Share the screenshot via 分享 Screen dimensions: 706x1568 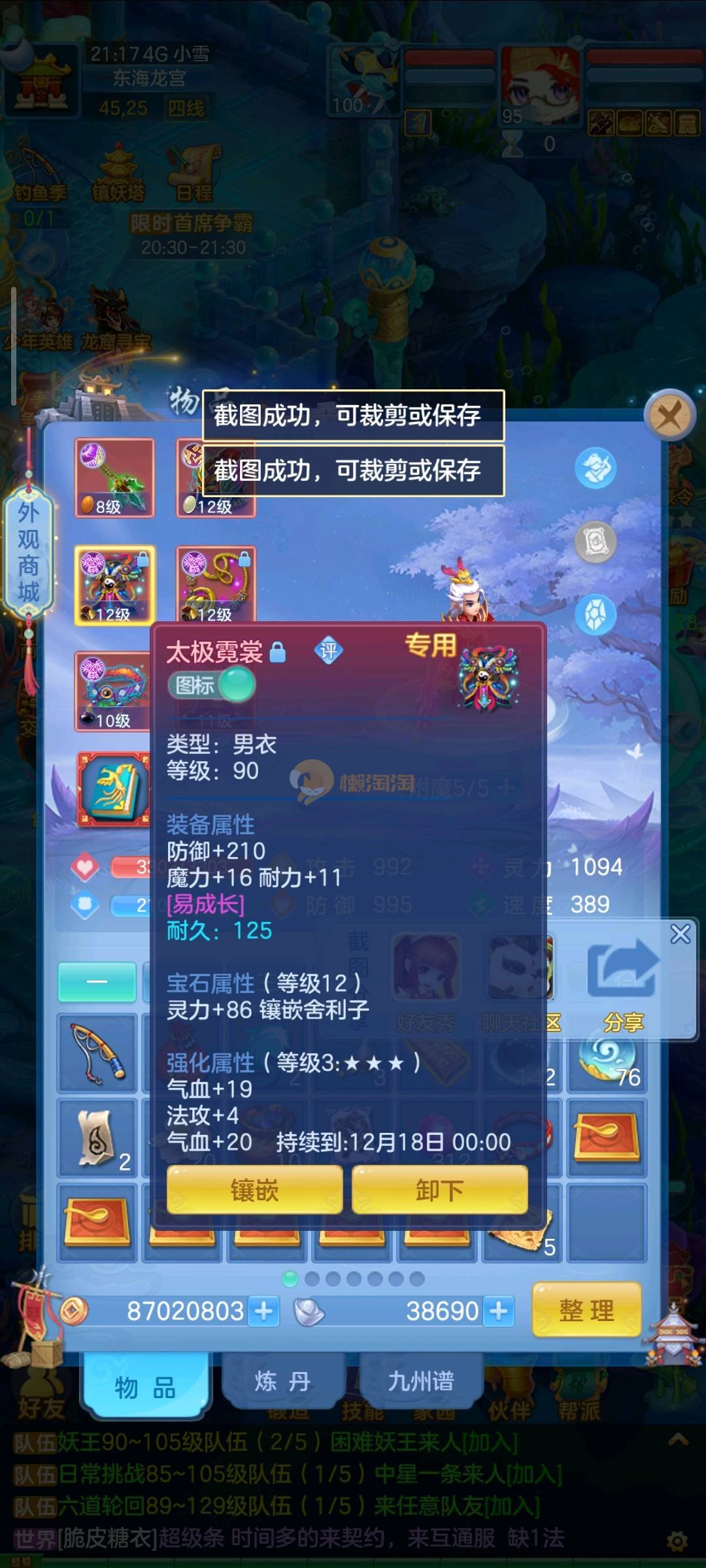pos(622,980)
